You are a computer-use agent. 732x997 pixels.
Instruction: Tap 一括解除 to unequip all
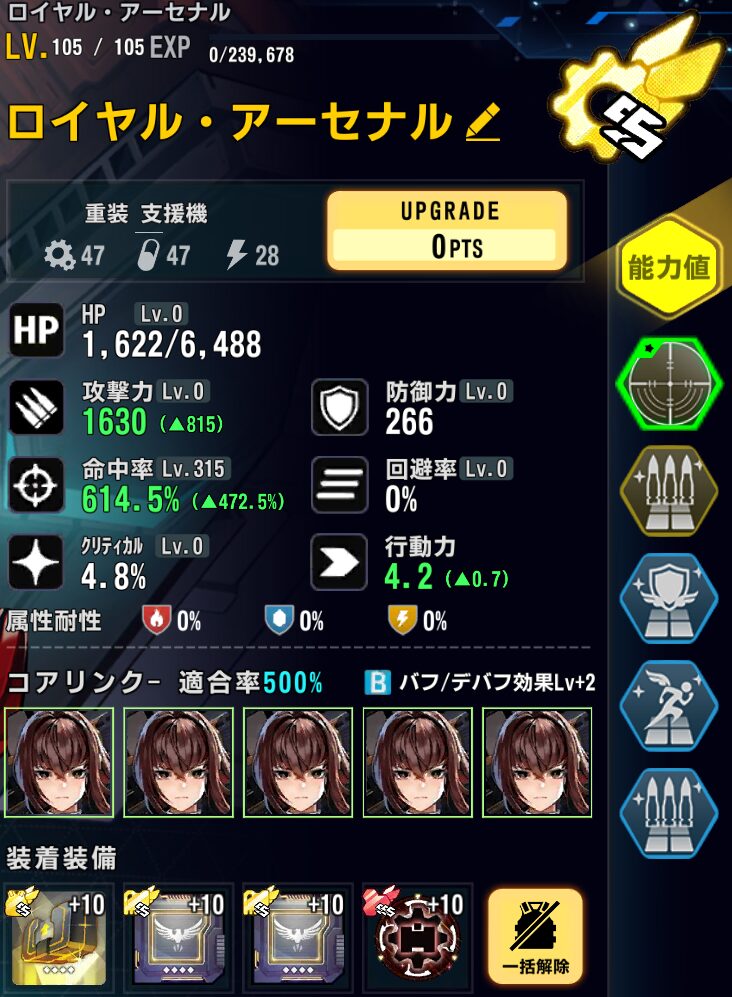[535, 936]
